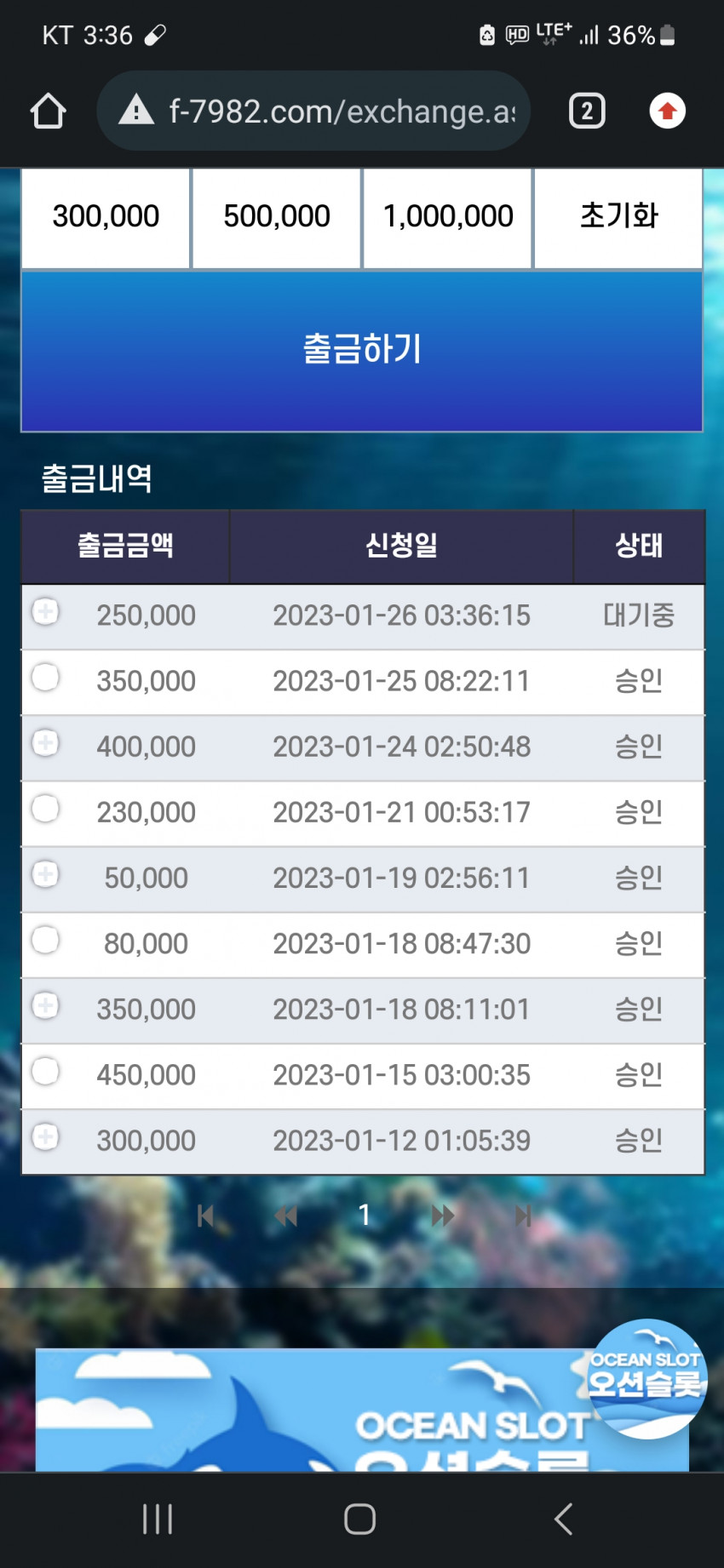Select the 500,000 amount button
Screen dimensions: 724x1568
[277, 217]
